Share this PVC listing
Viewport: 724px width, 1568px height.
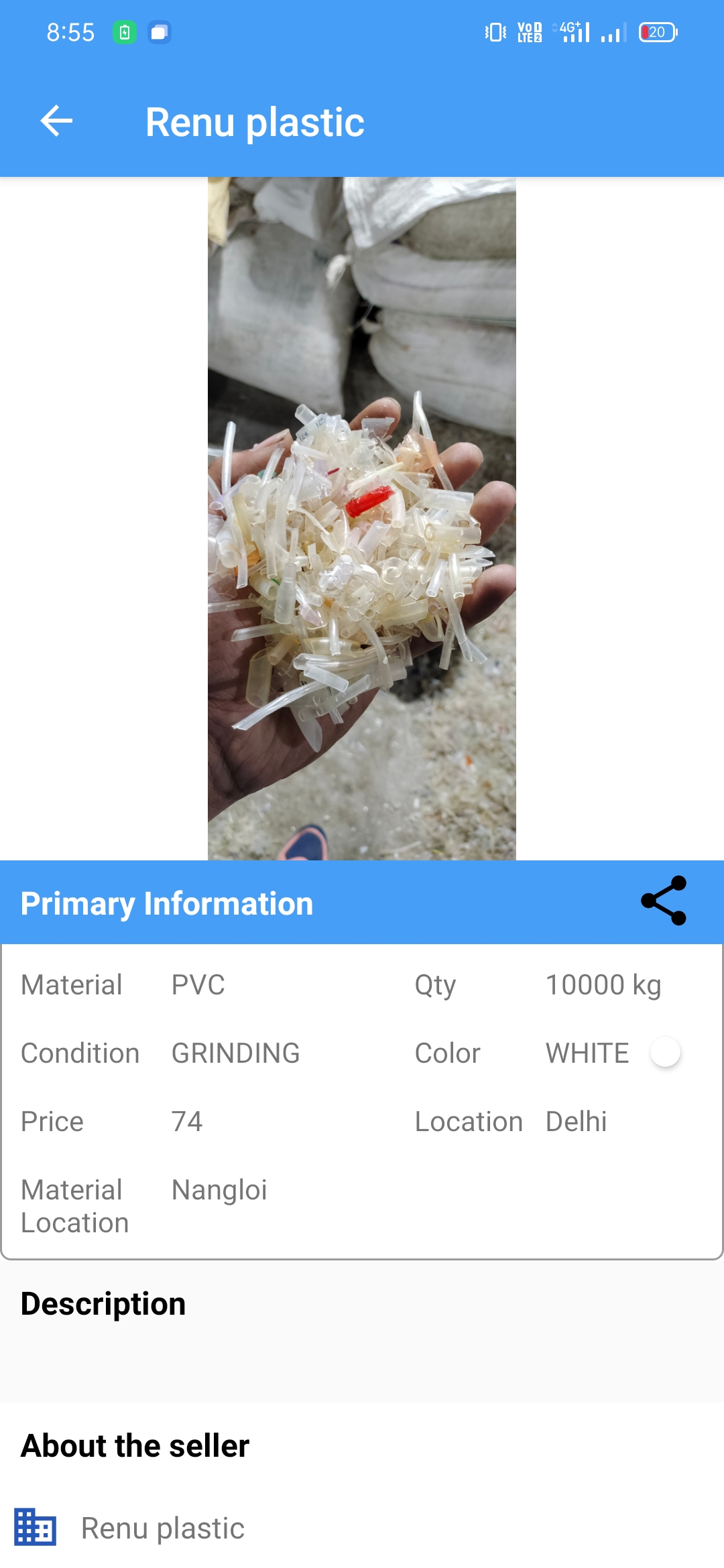664,901
